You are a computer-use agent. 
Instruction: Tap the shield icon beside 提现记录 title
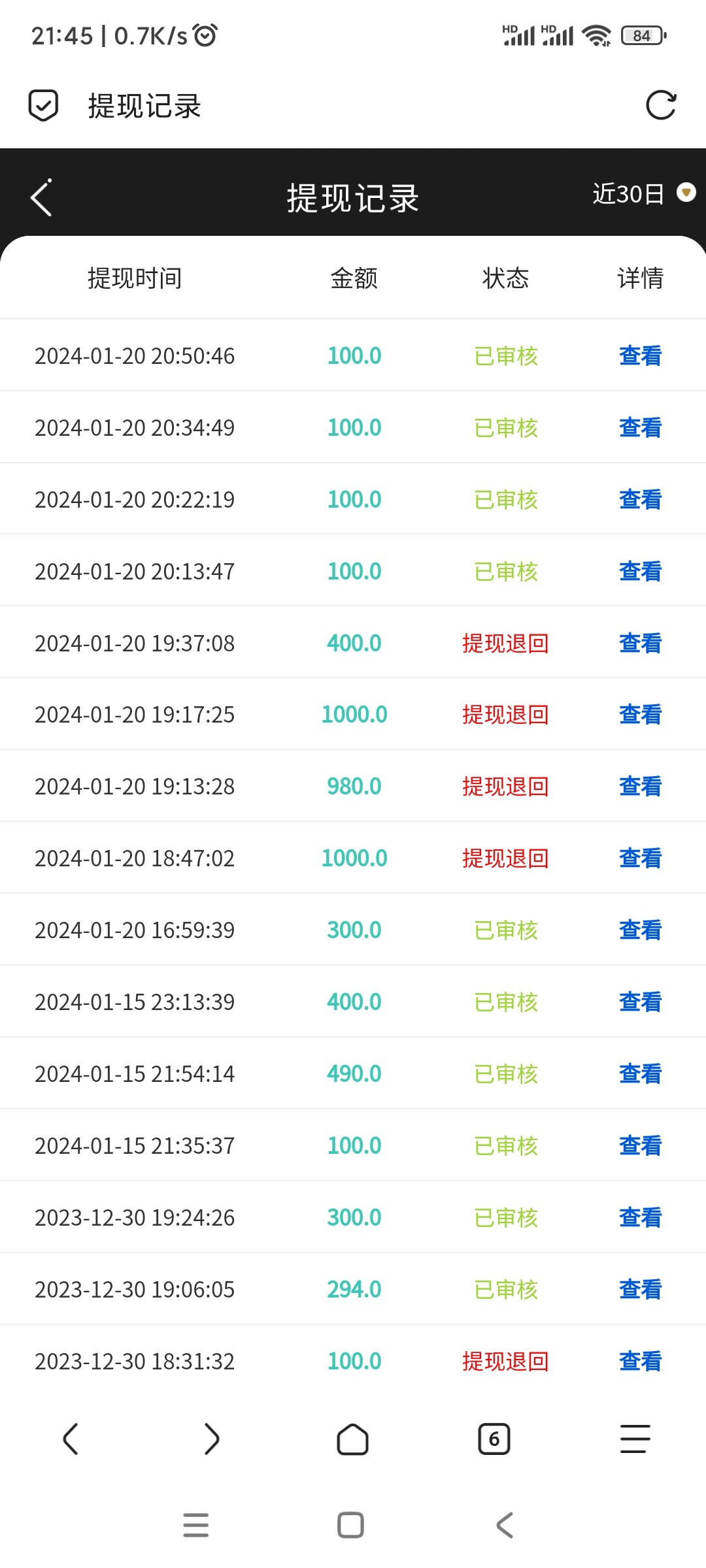(42, 105)
